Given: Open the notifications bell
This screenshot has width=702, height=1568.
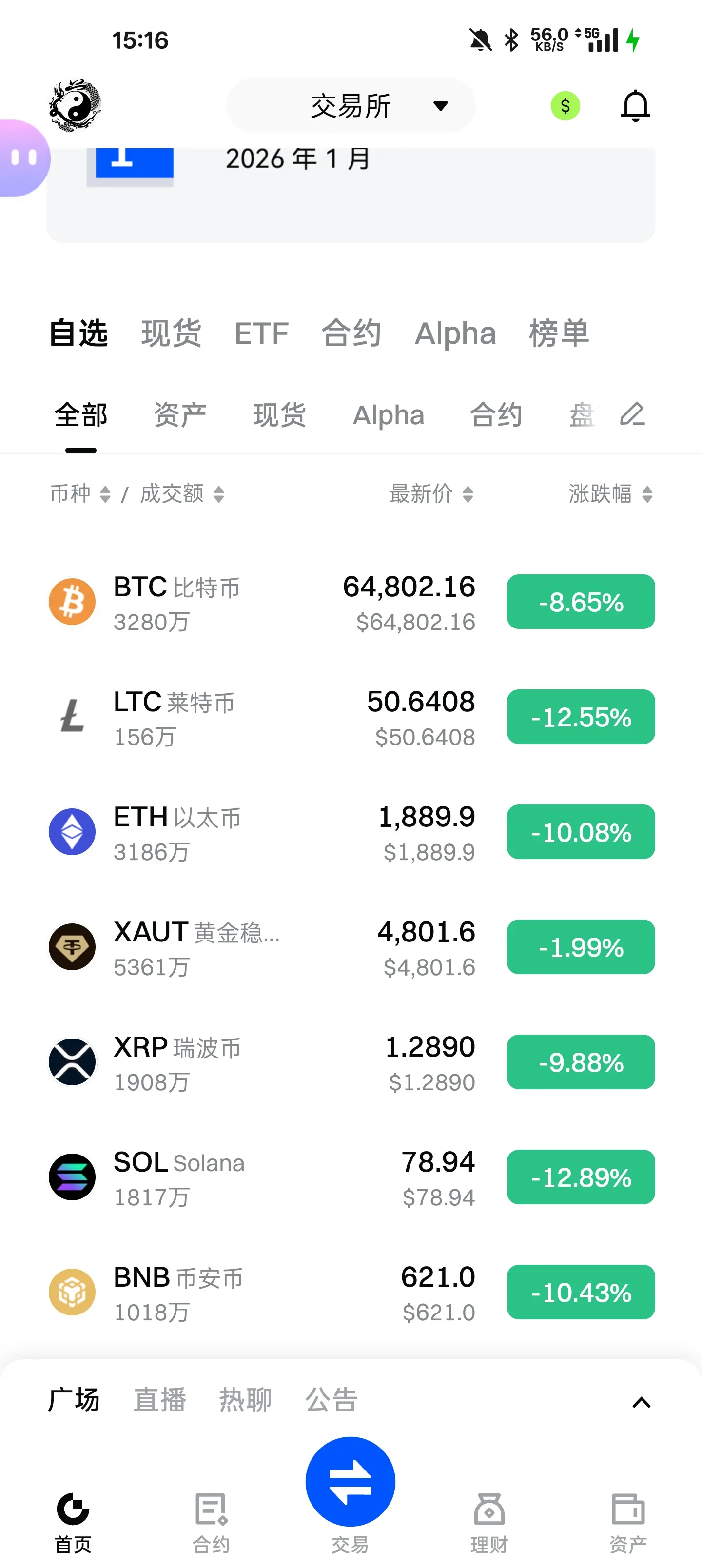Looking at the screenshot, I should (x=635, y=106).
